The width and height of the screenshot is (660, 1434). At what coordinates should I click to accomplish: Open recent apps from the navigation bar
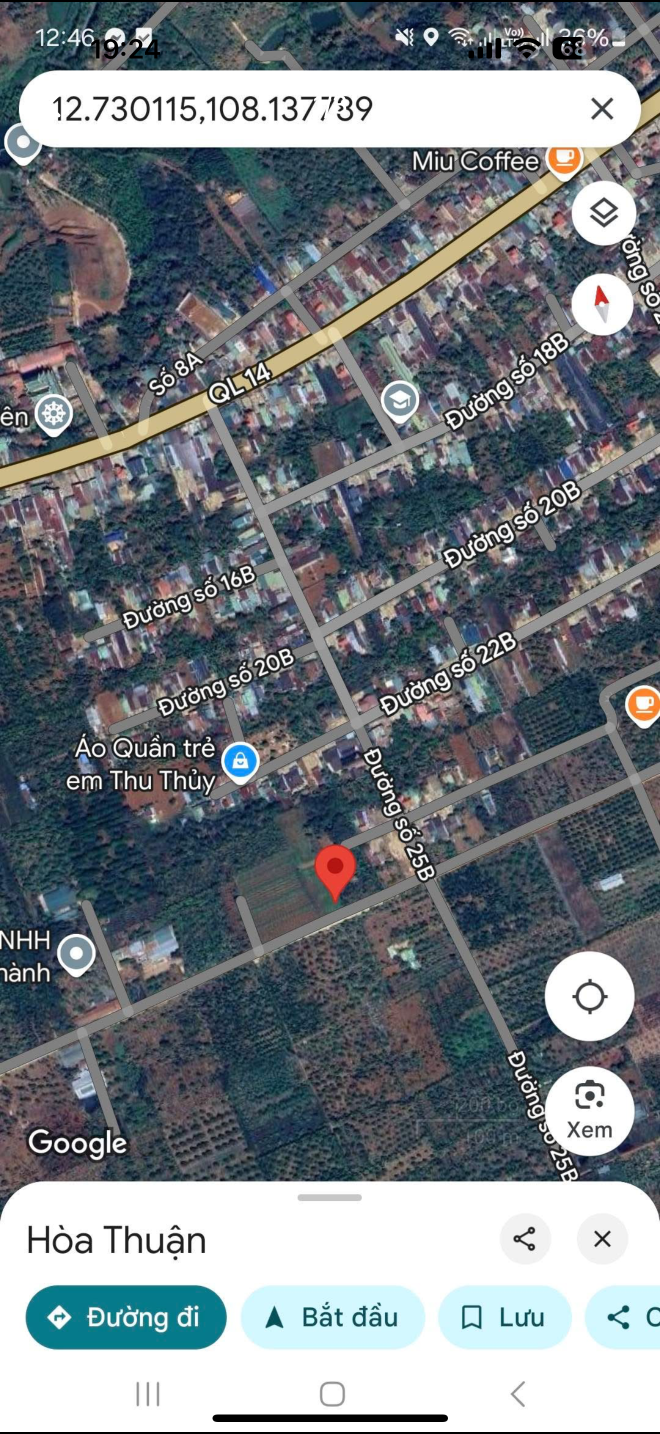coord(148,1394)
